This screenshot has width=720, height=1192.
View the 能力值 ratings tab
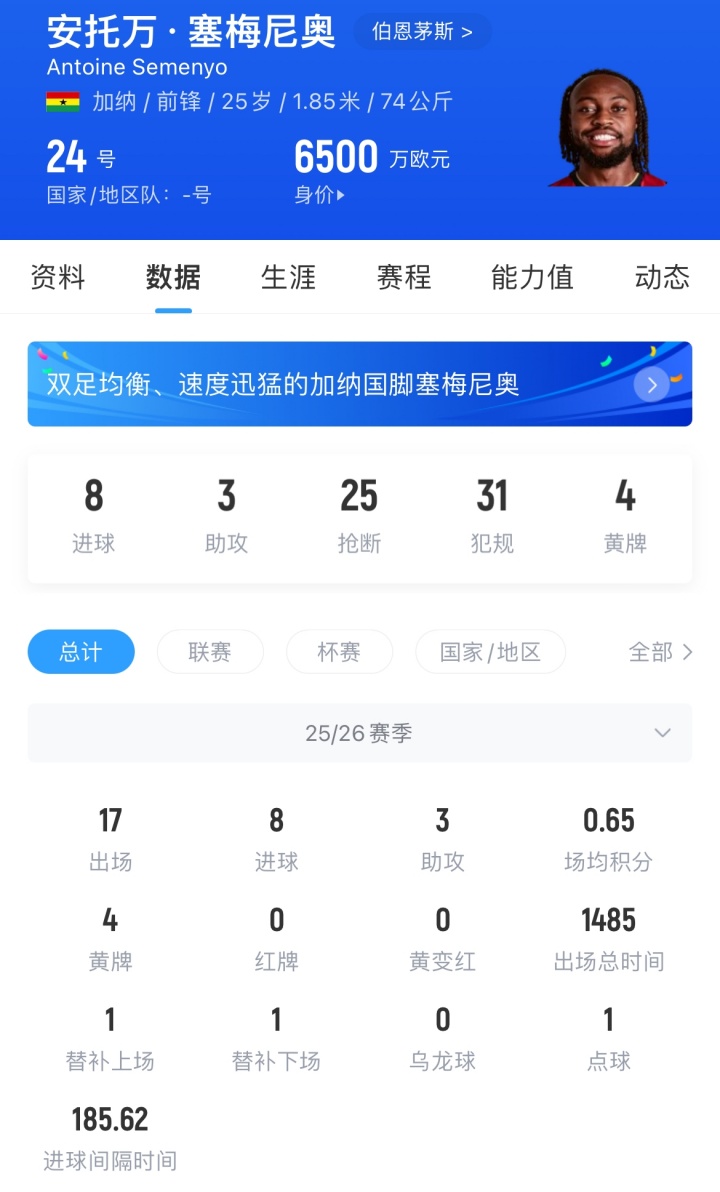531,278
